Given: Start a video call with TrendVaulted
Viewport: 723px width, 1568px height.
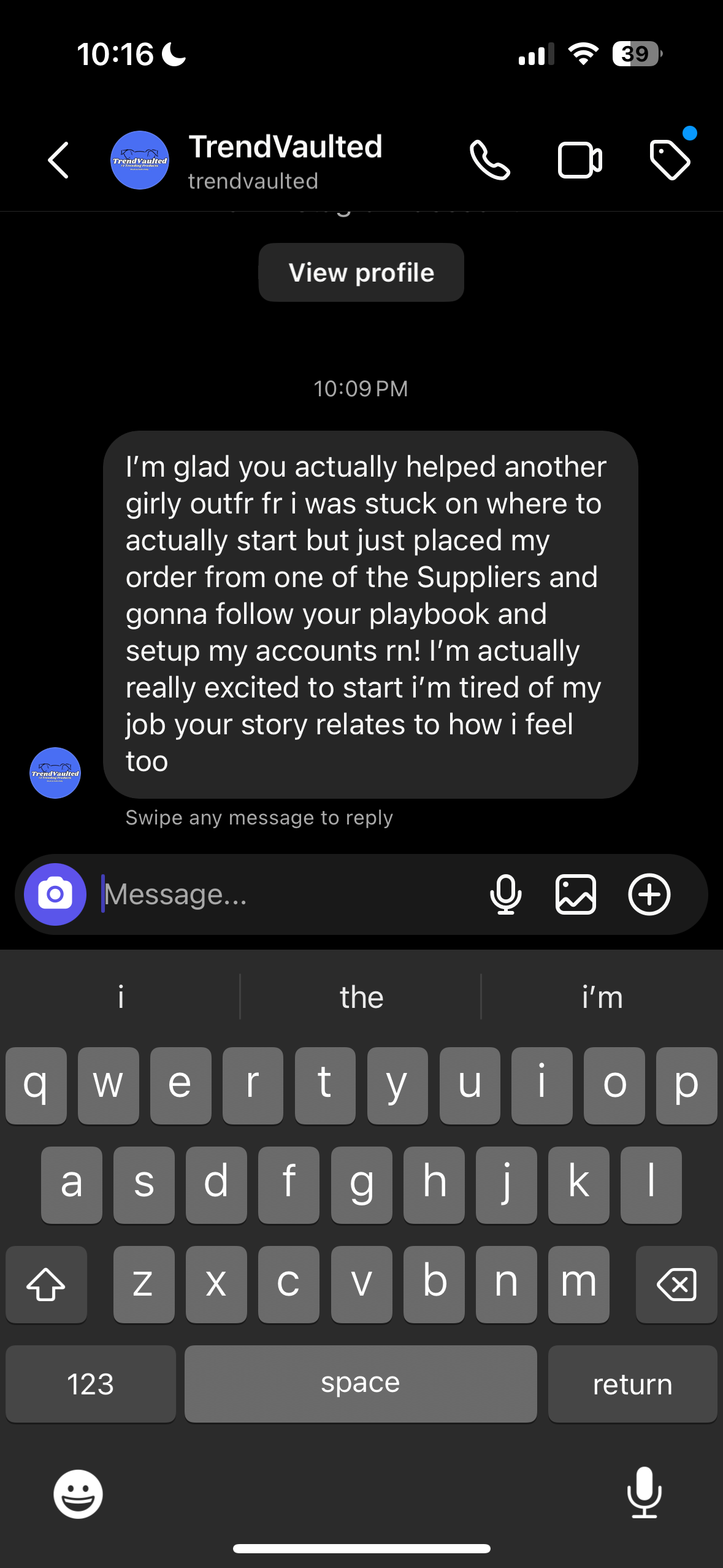Looking at the screenshot, I should (x=580, y=161).
